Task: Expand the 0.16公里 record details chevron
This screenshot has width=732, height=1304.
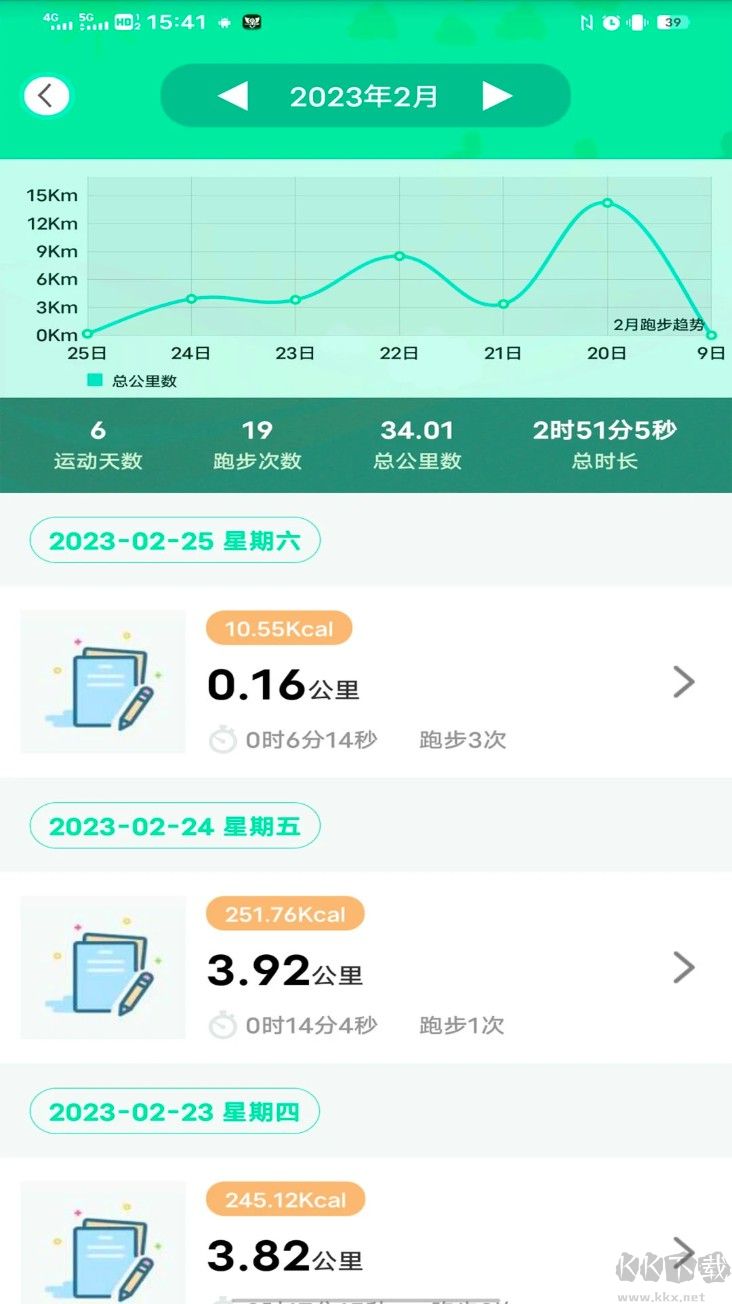Action: point(684,682)
